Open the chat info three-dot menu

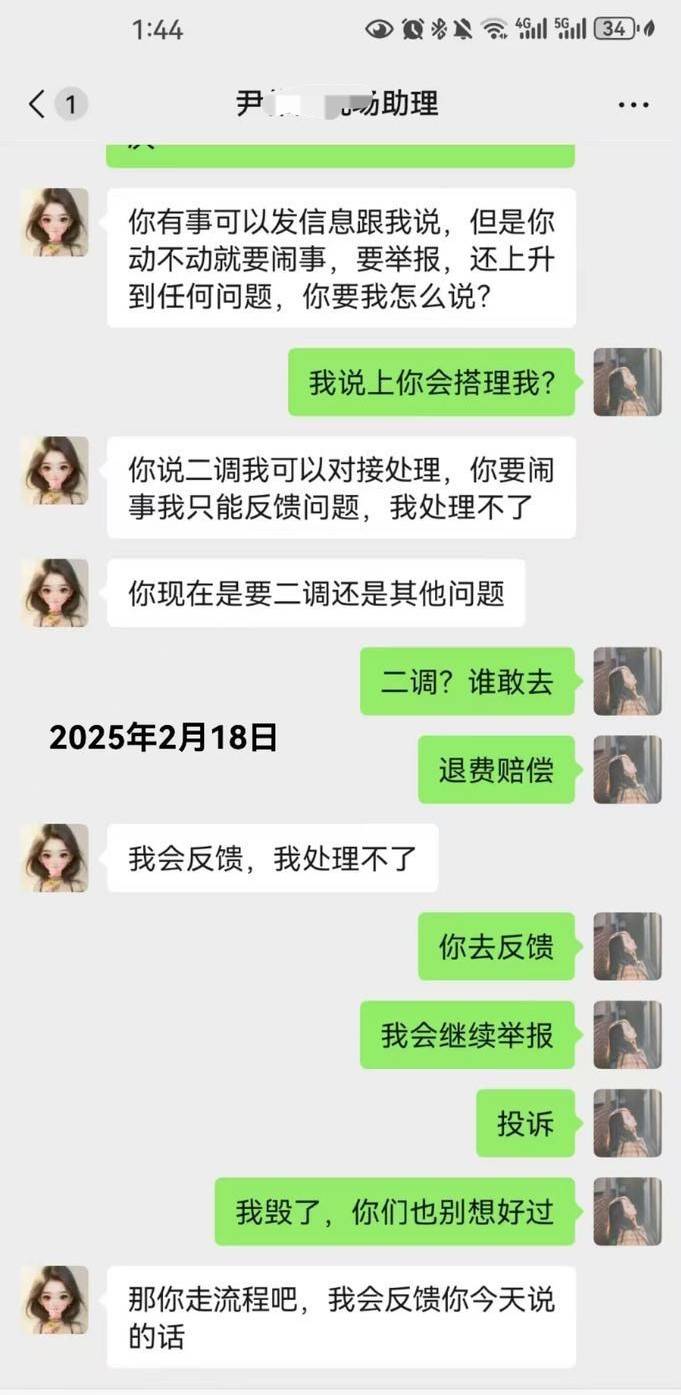coord(633,105)
